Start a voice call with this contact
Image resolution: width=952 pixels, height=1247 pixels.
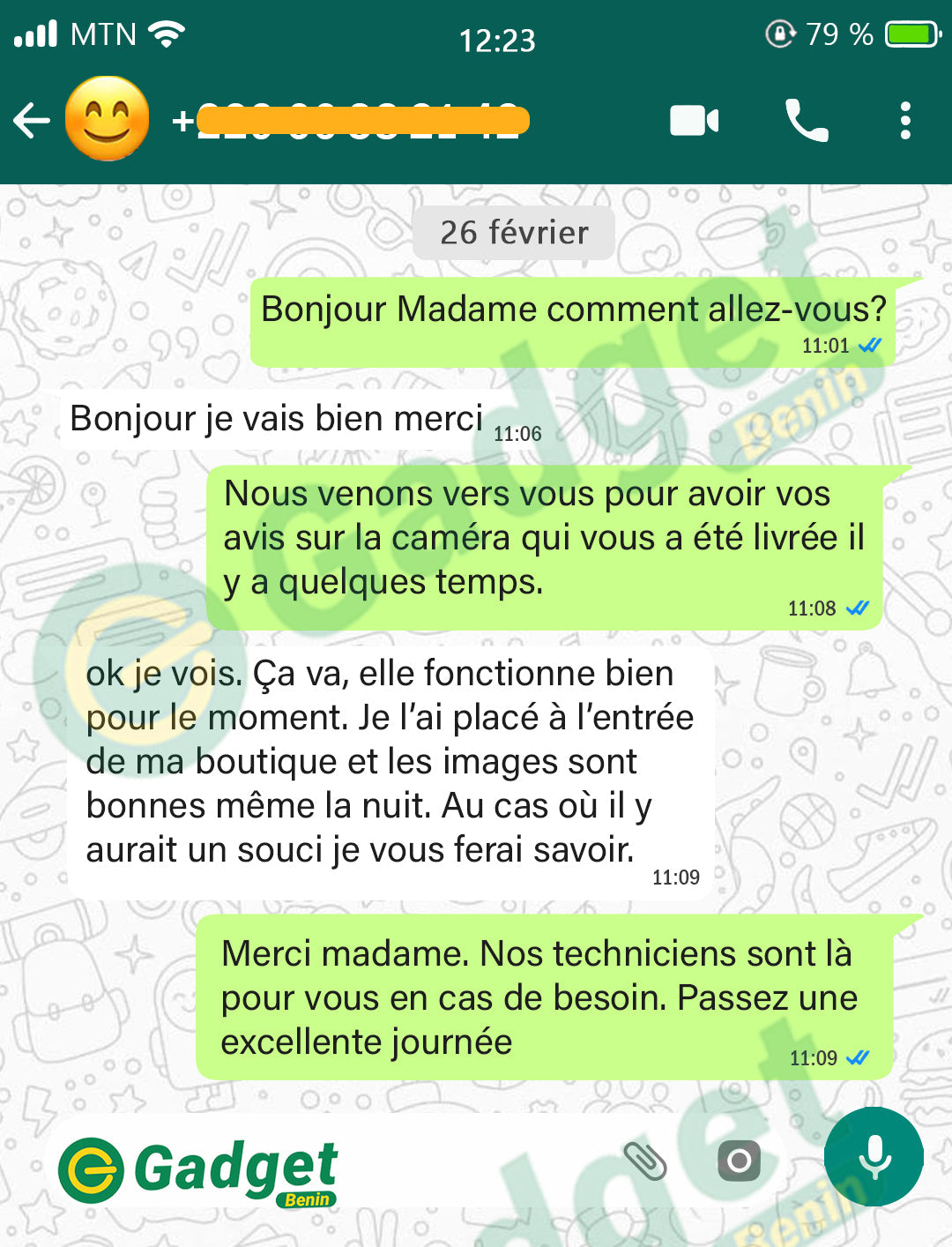(806, 121)
